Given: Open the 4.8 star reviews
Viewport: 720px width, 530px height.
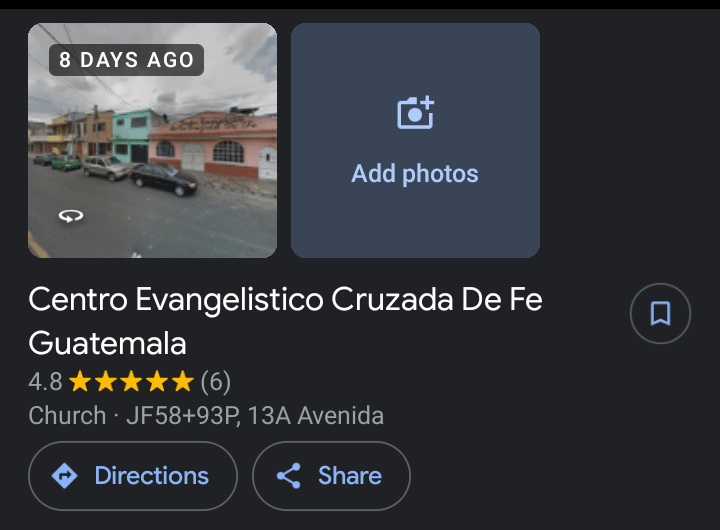Looking at the screenshot, I should point(130,381).
